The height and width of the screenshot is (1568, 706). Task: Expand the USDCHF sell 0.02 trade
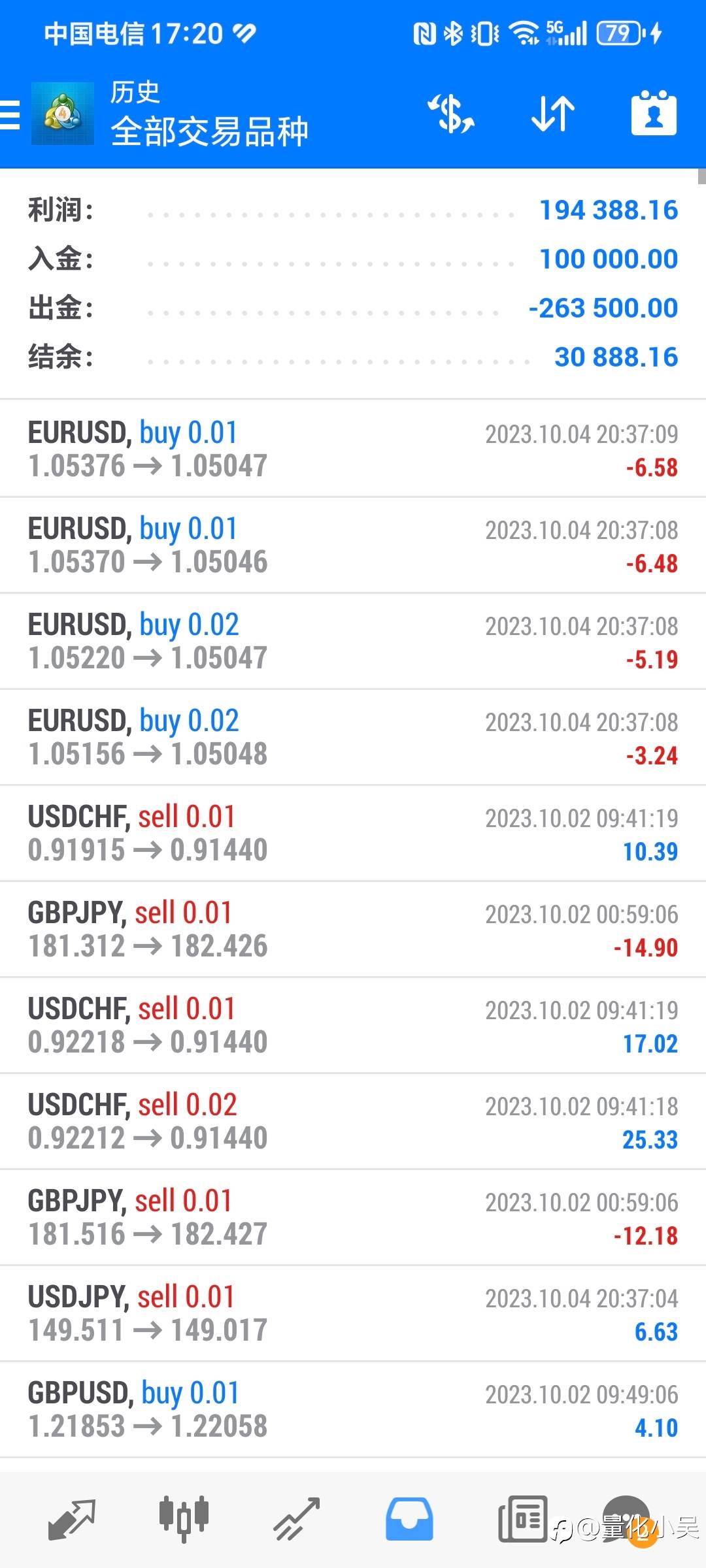pyautogui.click(x=353, y=1122)
